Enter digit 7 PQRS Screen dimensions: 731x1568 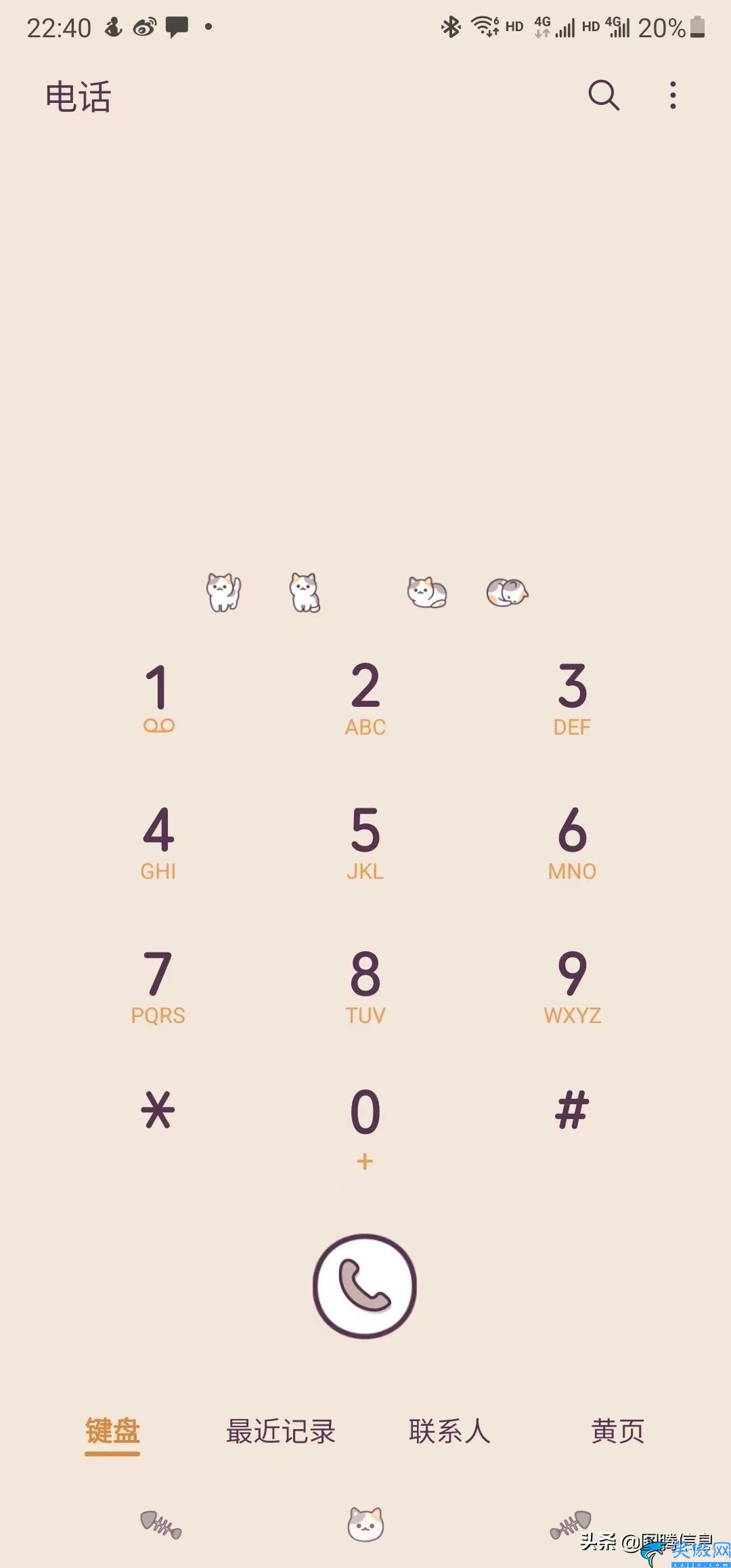click(158, 986)
